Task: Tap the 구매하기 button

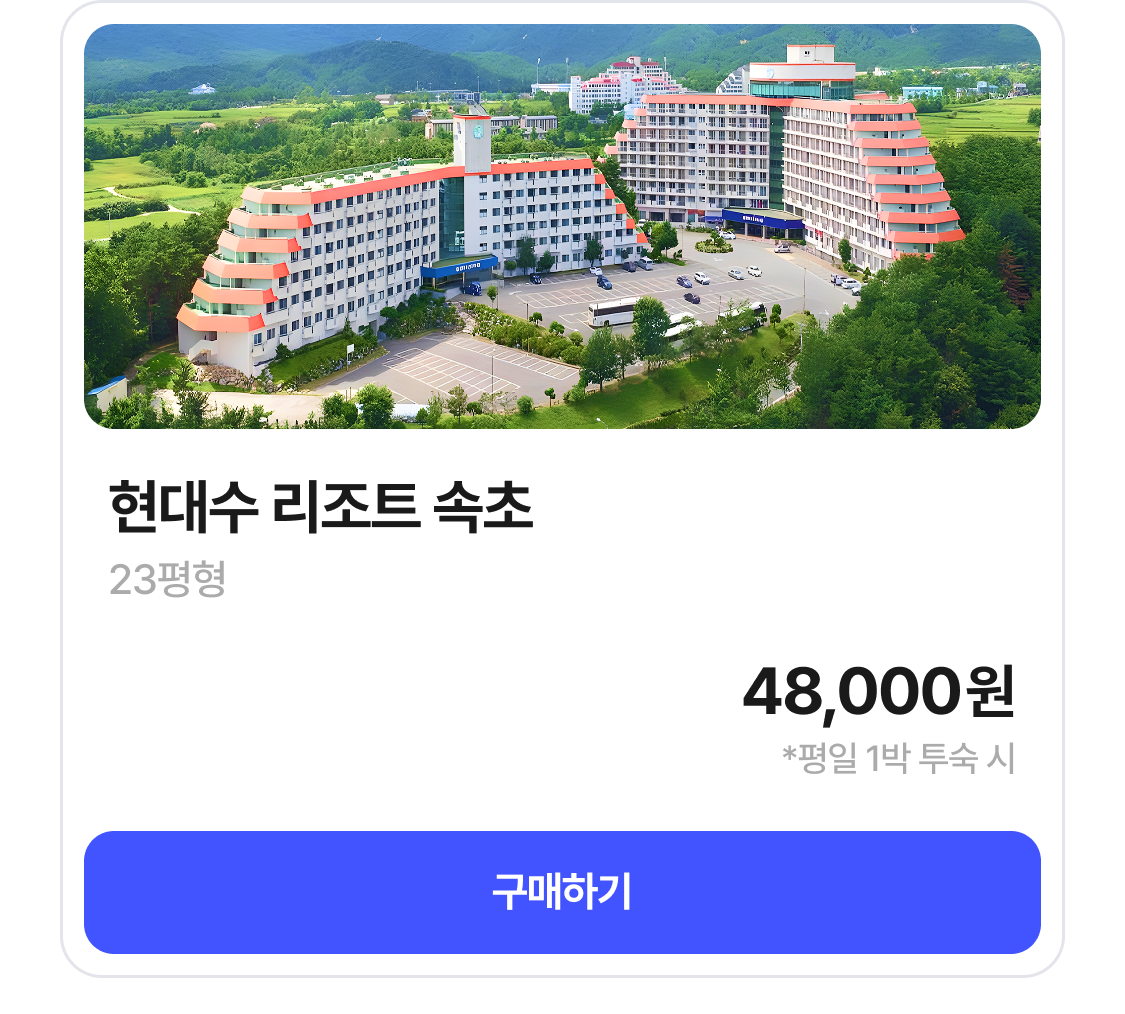Action: (x=562, y=892)
